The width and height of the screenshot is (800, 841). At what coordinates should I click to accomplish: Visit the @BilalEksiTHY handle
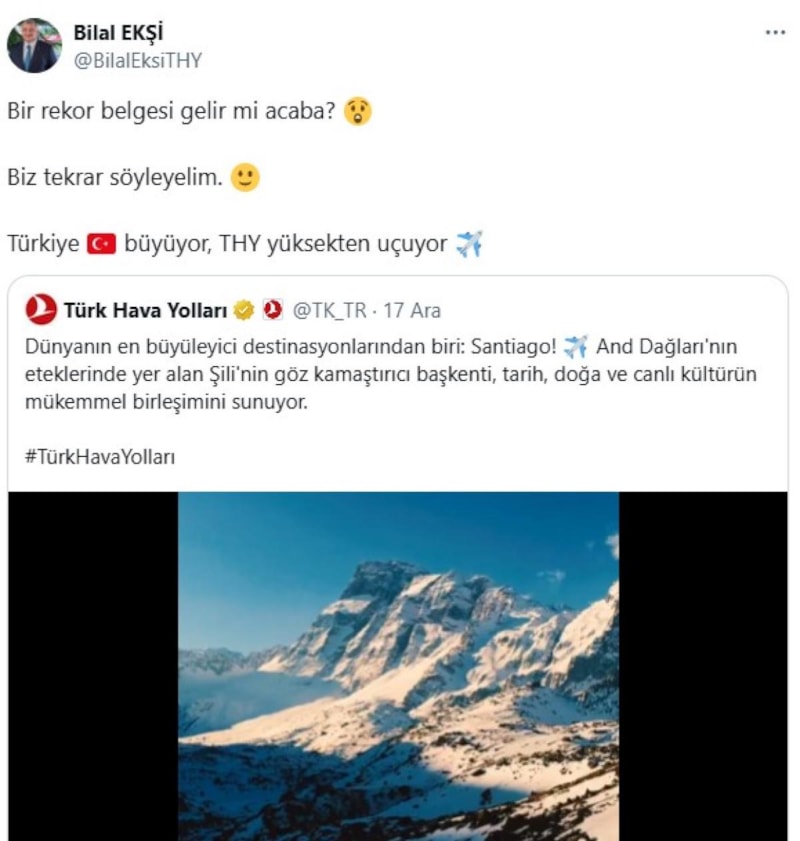138,60
